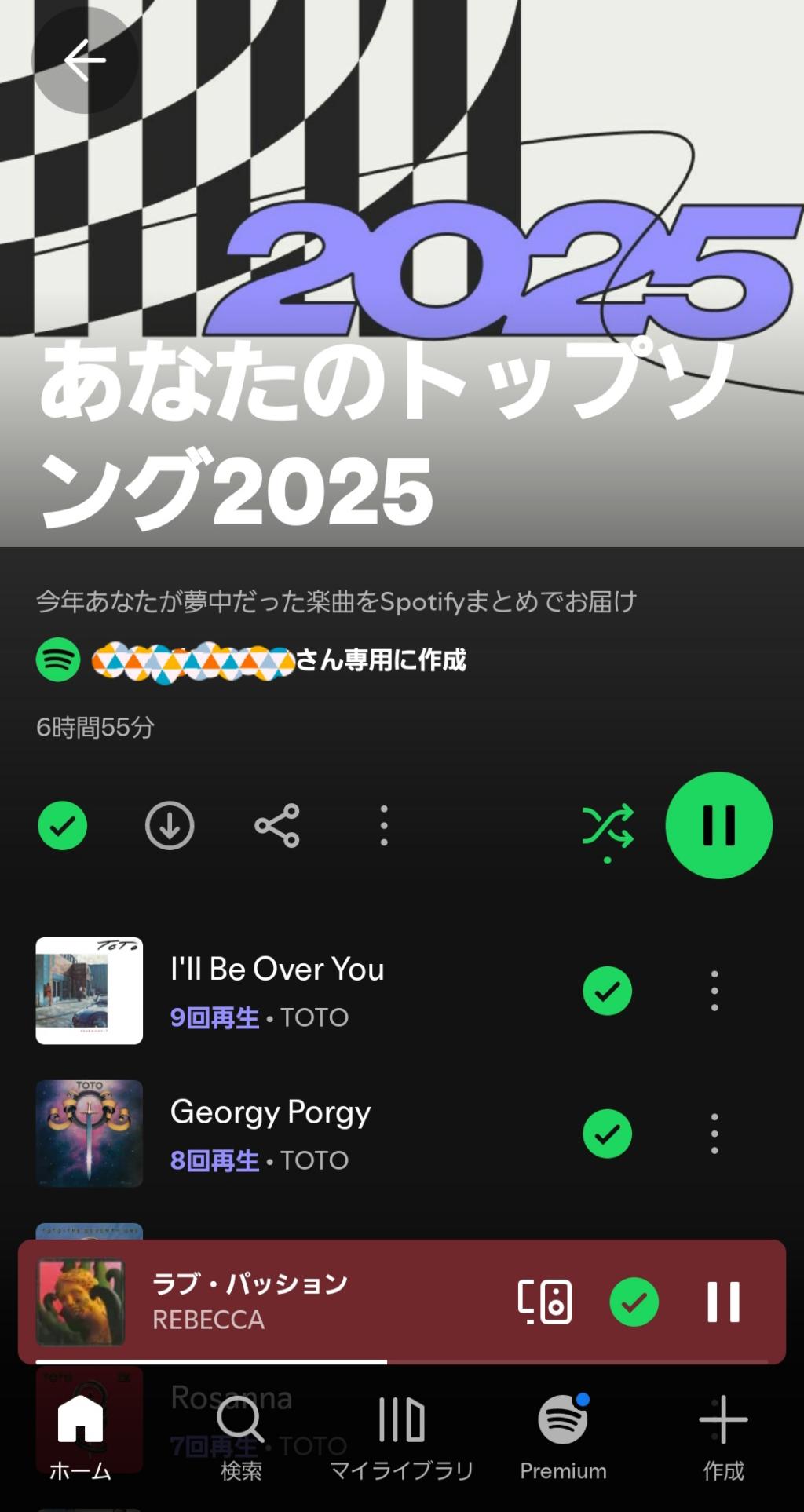This screenshot has height=1512, width=804.
Task: Open the playlist overflow menu
Action: [384, 826]
